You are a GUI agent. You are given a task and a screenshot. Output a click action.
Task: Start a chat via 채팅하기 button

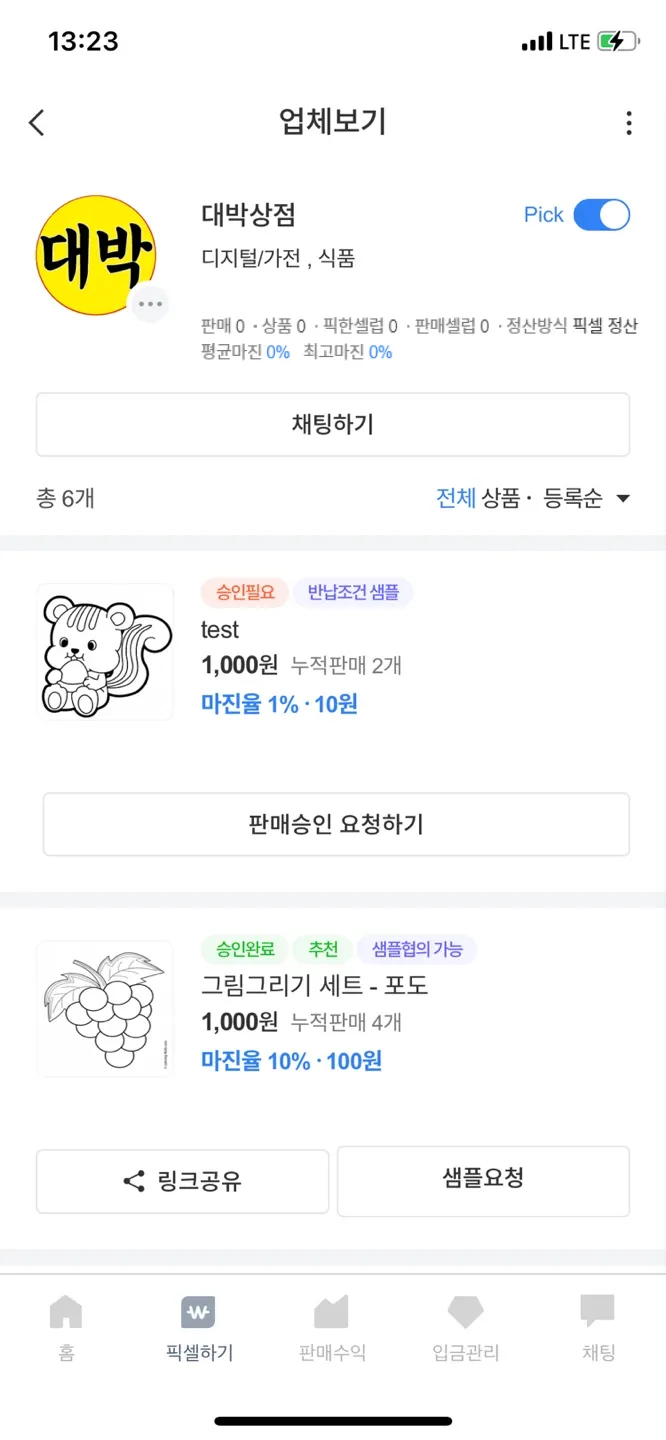pyautogui.click(x=333, y=424)
